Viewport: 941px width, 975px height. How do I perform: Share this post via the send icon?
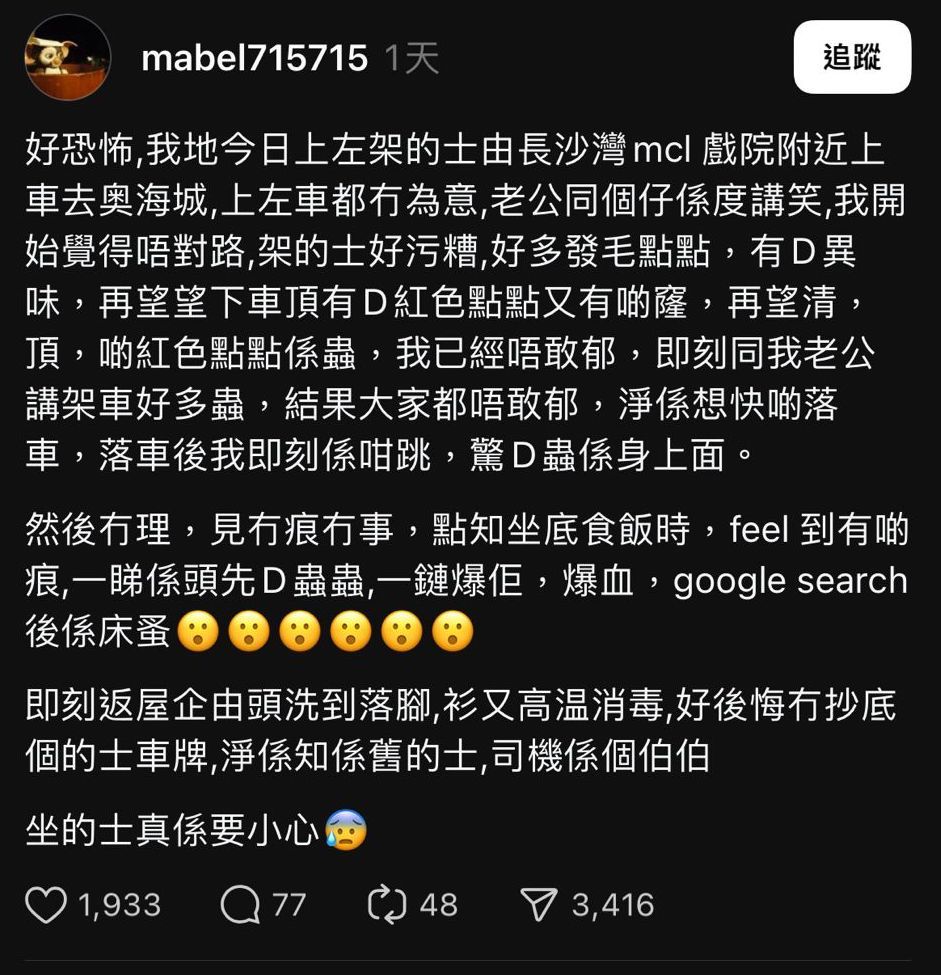[540, 905]
